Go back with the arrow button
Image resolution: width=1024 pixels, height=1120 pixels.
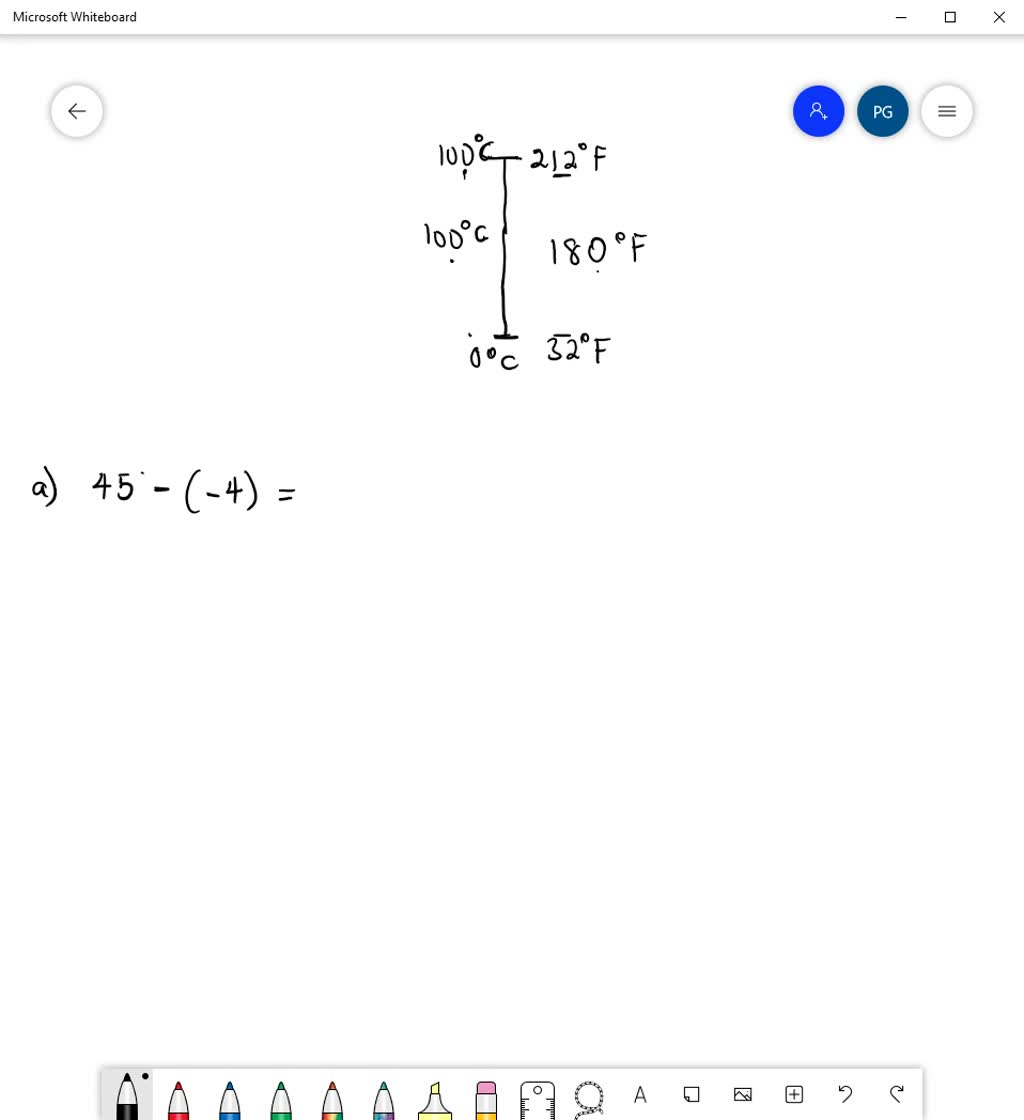[77, 111]
